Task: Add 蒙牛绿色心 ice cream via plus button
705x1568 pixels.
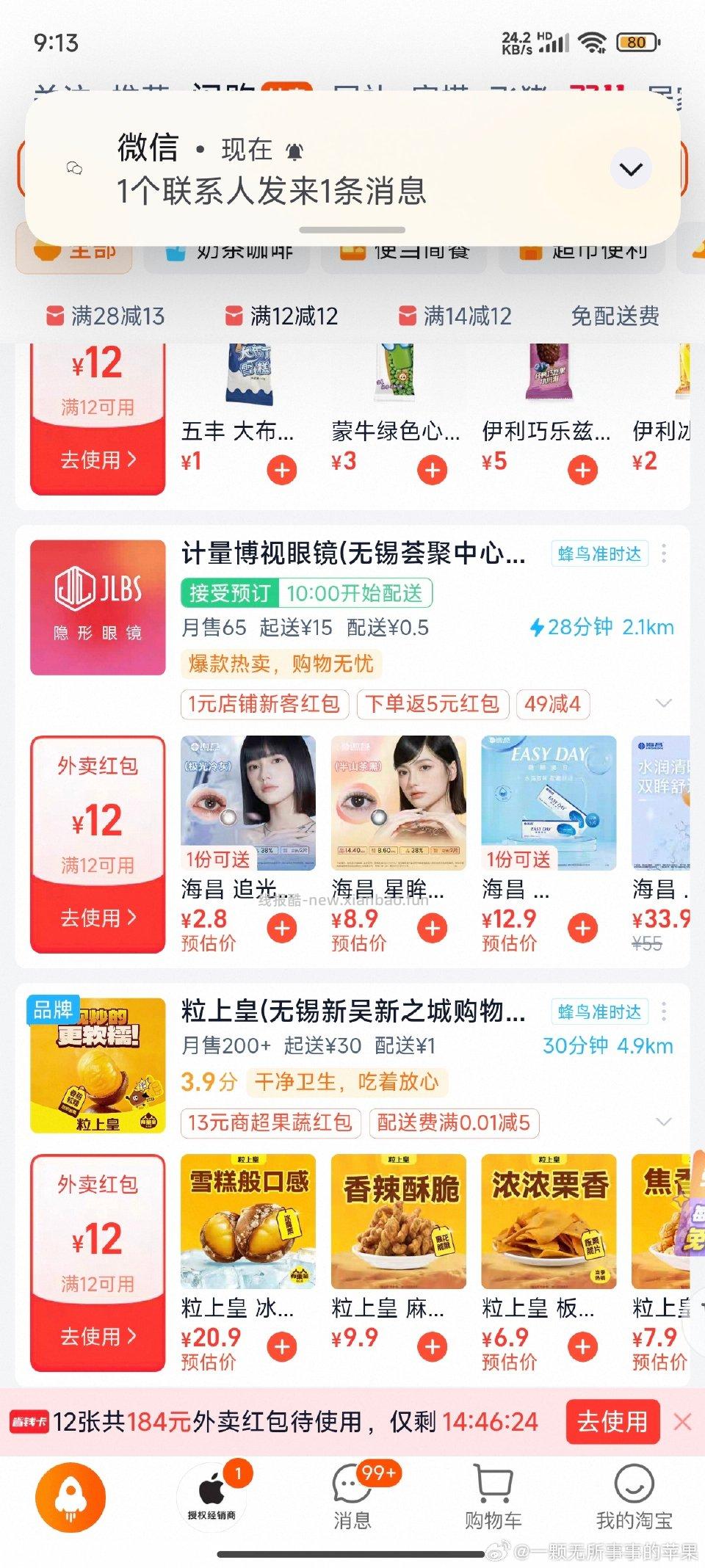Action: pos(430,468)
